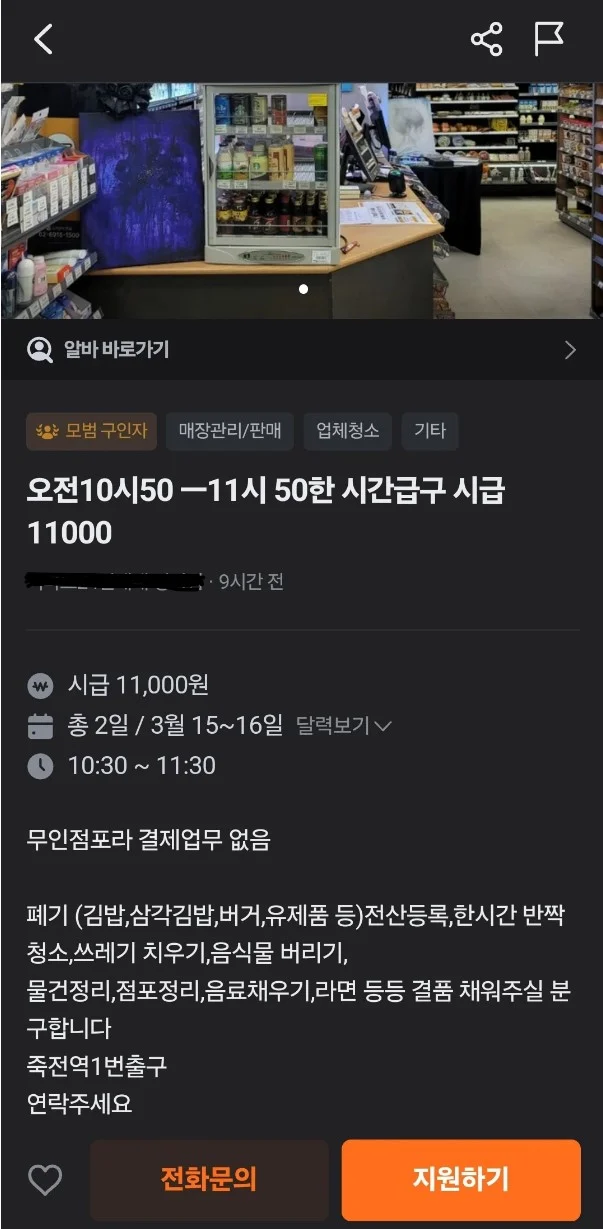Viewport: 603px width, 1229px height.
Task: Select the 업체청소 chip
Action: 347,431
